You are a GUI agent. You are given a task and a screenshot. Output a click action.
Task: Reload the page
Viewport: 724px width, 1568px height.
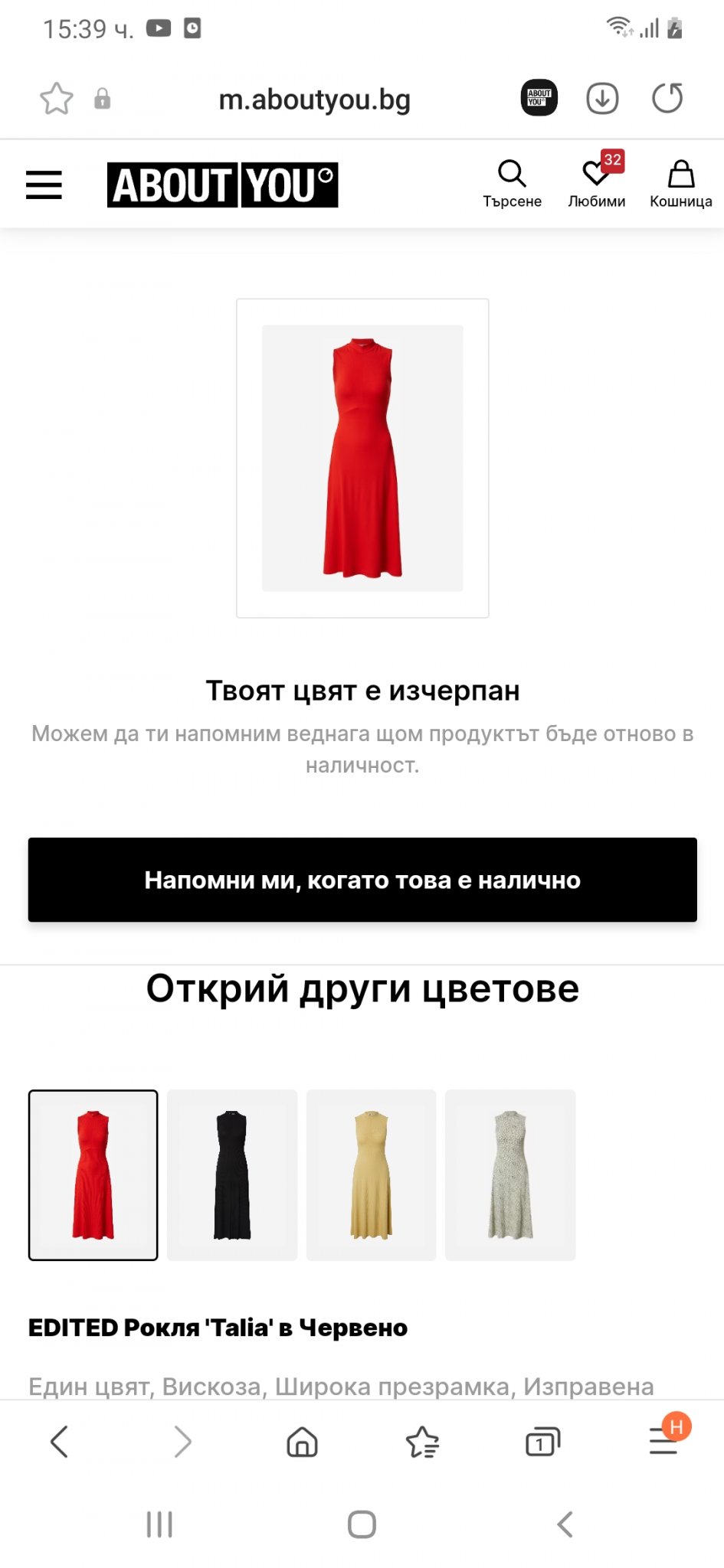[x=667, y=98]
